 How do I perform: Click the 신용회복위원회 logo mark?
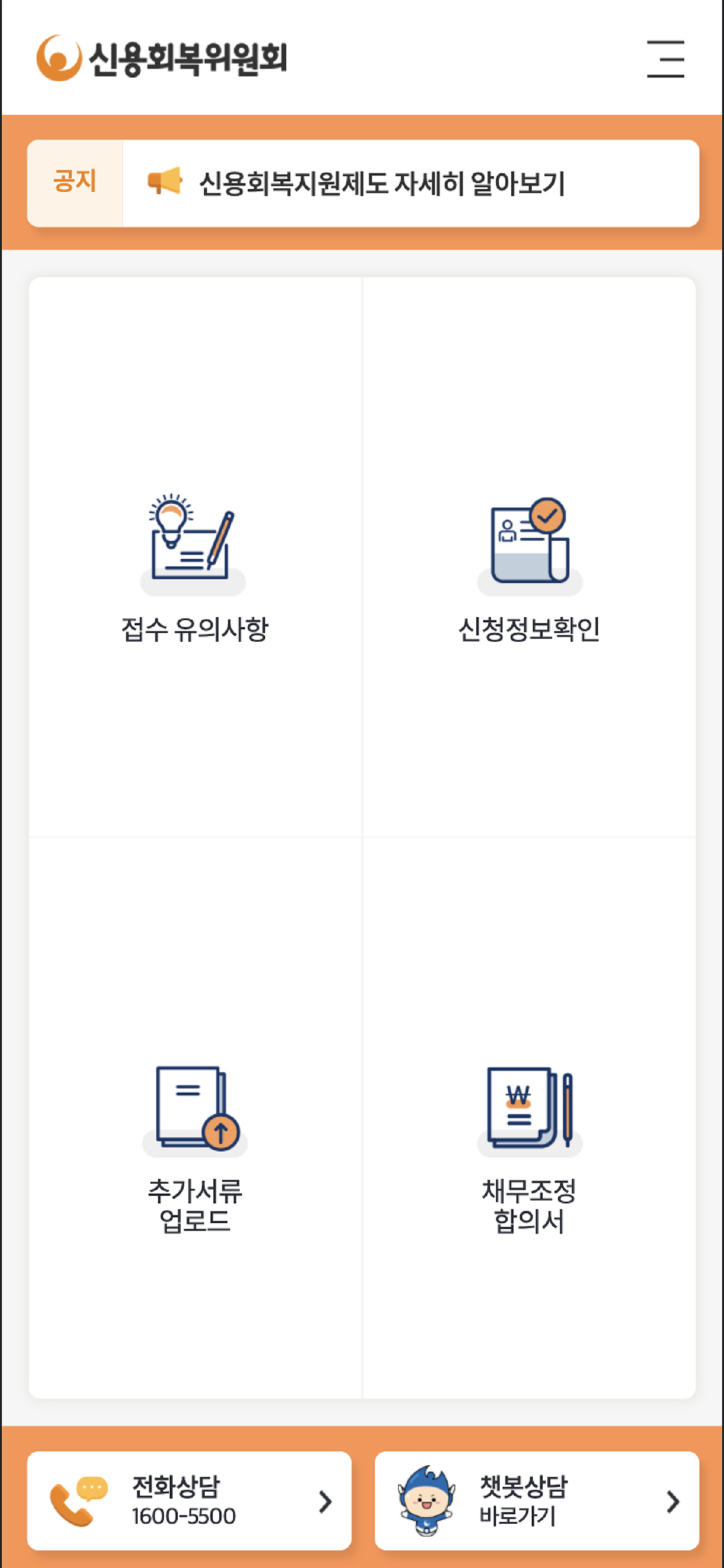tap(58, 59)
